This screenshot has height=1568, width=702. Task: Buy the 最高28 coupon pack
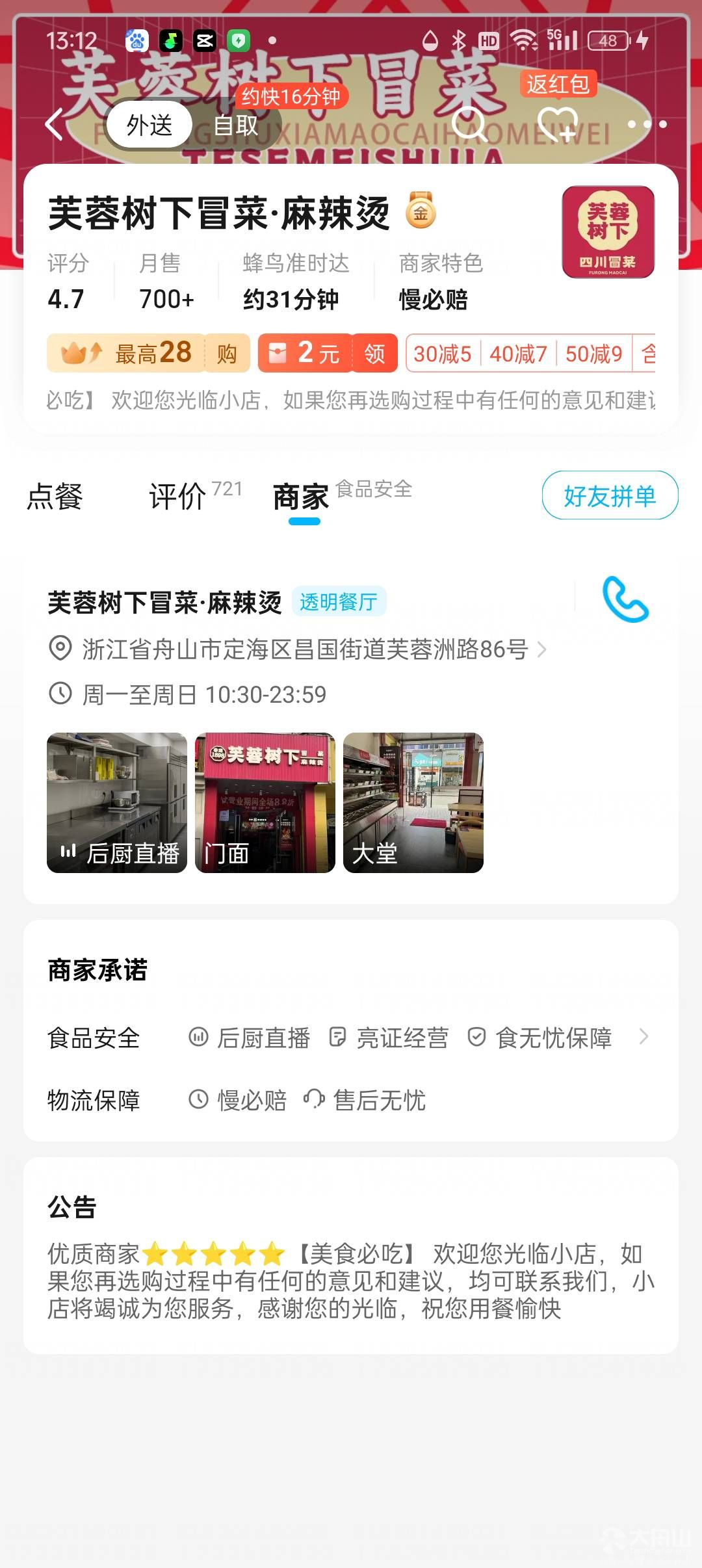[x=148, y=353]
